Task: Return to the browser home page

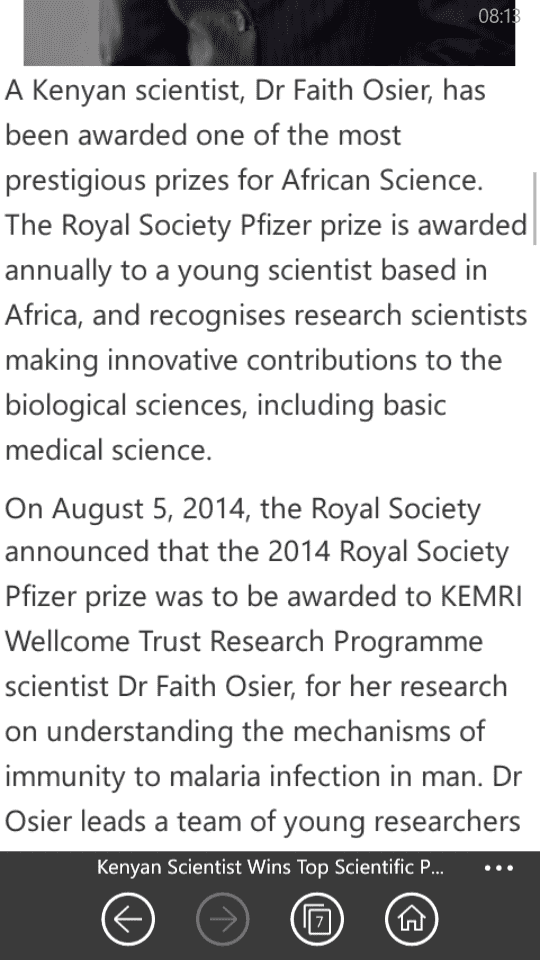Action: (412, 919)
